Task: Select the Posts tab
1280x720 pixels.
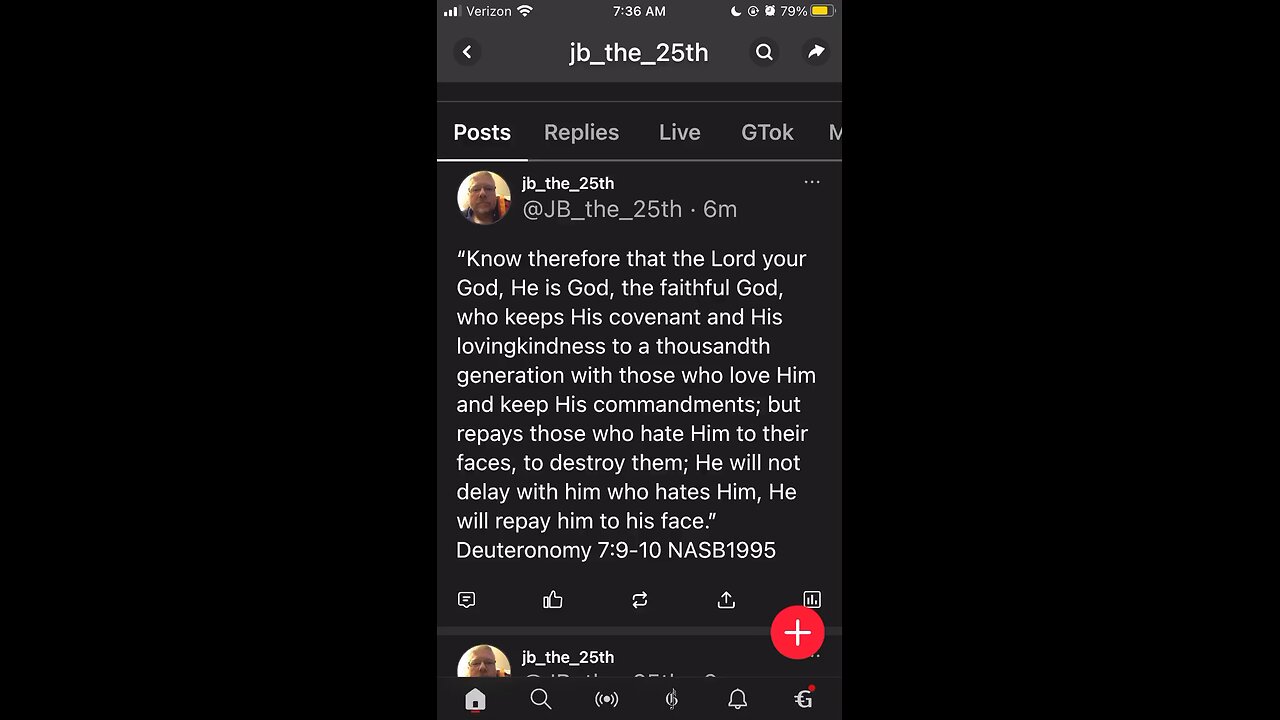Action: [482, 132]
